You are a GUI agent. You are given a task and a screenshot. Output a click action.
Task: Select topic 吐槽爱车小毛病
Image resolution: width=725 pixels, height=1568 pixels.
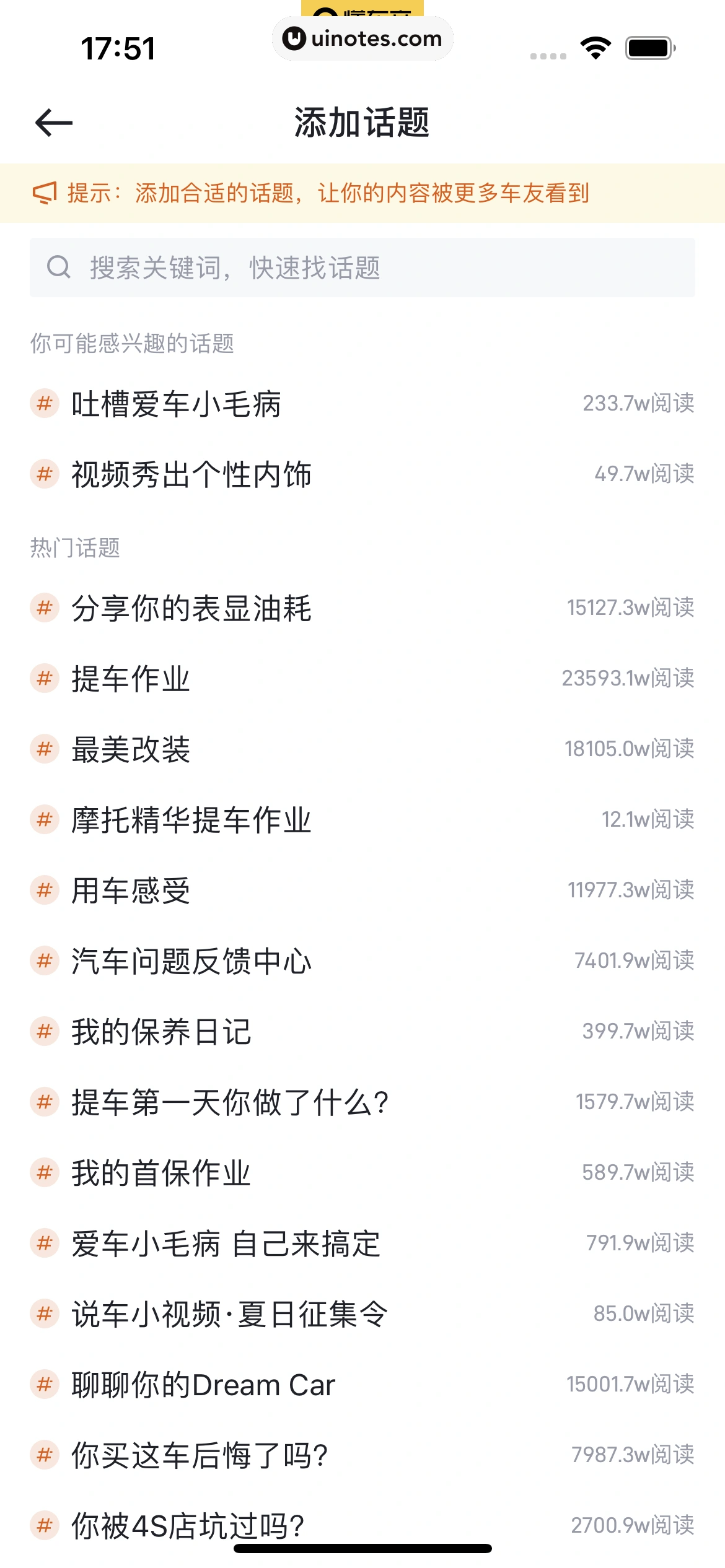(x=176, y=404)
